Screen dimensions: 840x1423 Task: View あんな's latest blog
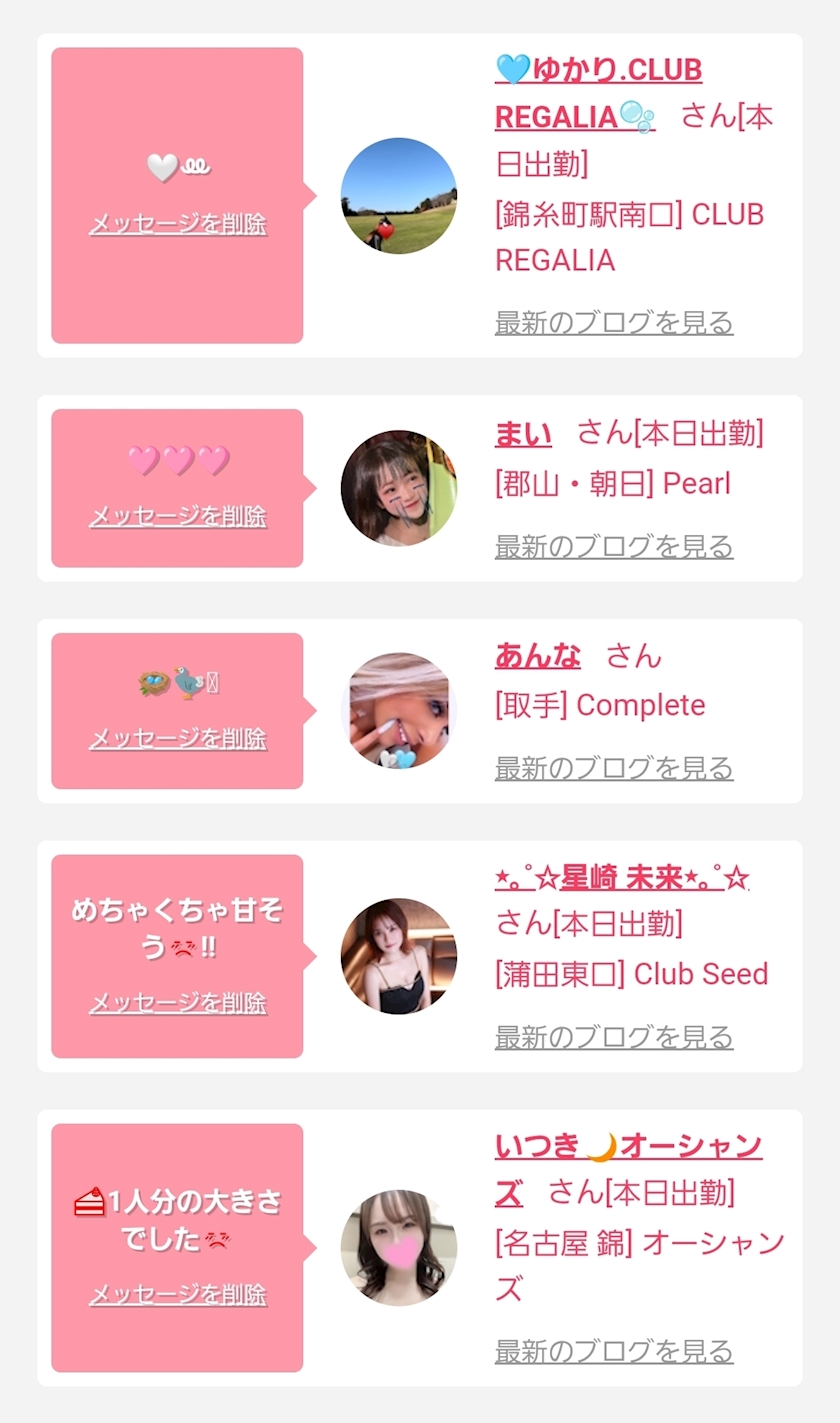click(614, 768)
